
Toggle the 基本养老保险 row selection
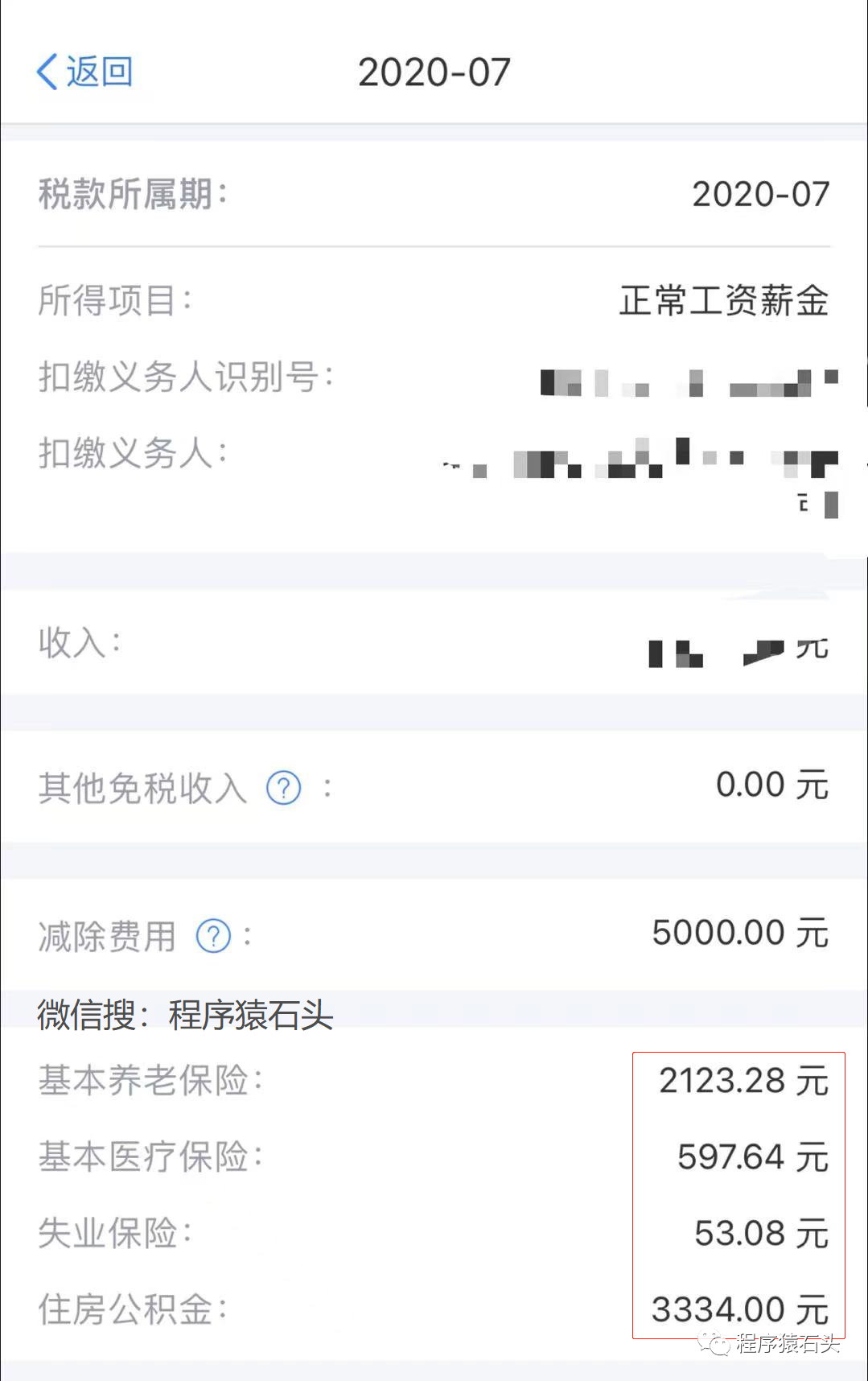pos(434,1082)
